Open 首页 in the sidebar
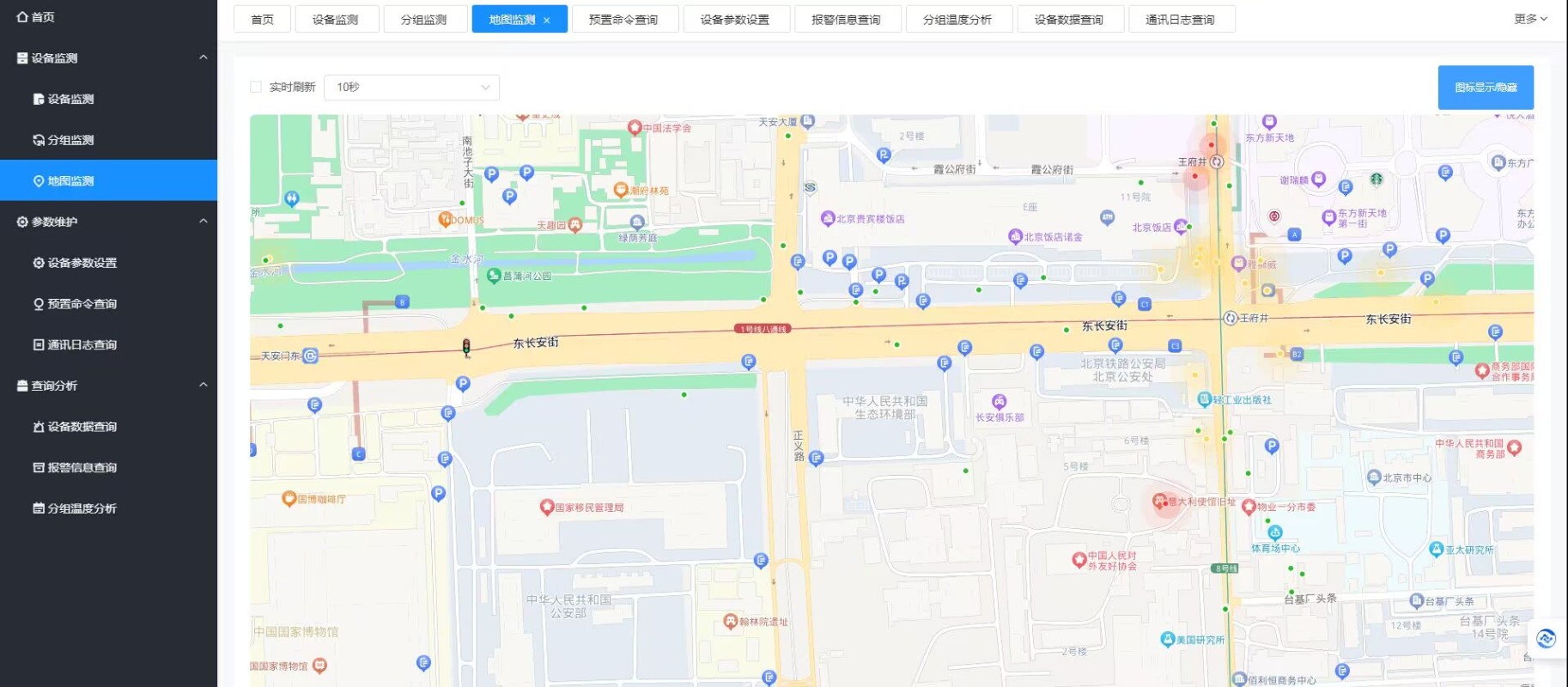 click(36, 17)
